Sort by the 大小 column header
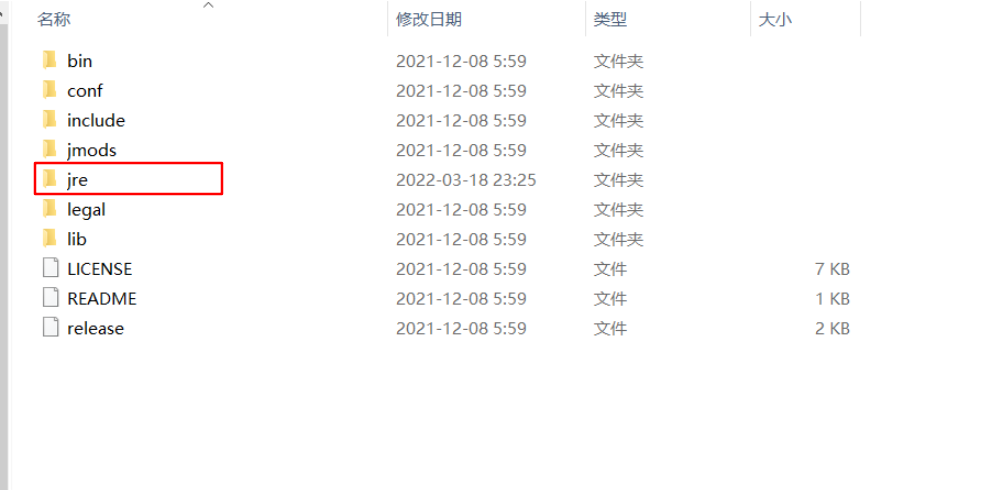 pyautogui.click(x=774, y=19)
